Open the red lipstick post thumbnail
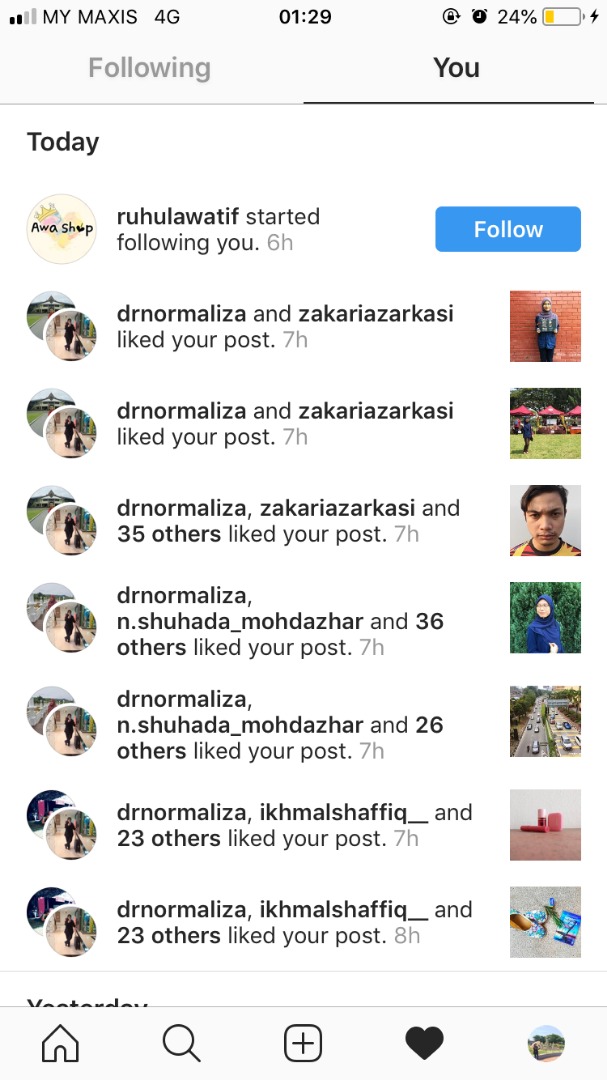607x1080 pixels. tap(545, 825)
